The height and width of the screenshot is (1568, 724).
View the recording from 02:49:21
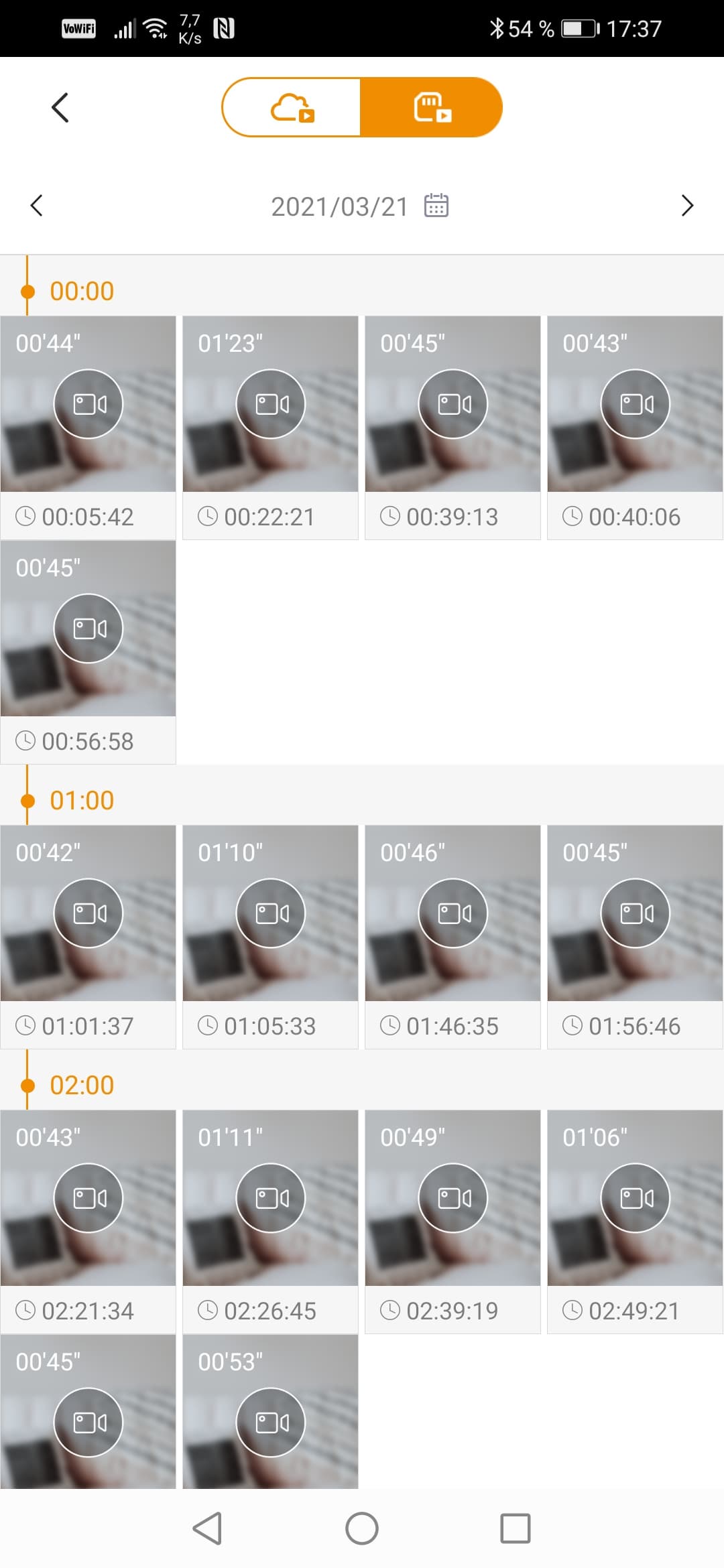tap(636, 1199)
